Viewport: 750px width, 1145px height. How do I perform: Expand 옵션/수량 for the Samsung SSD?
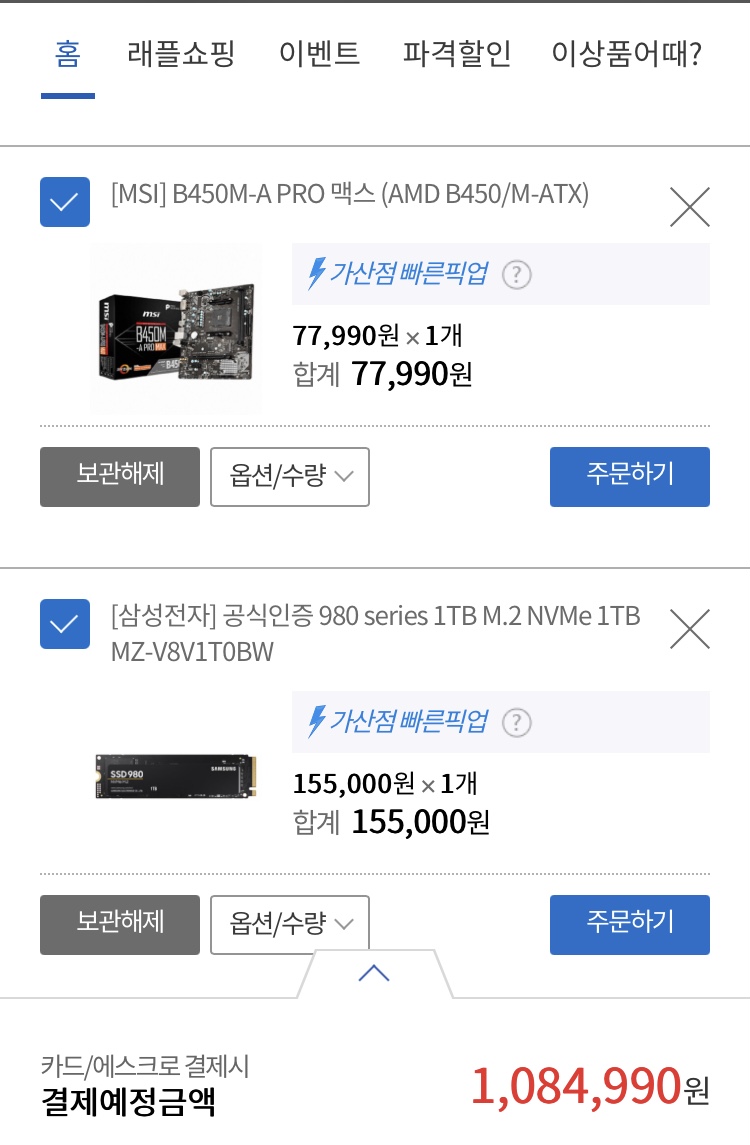(x=290, y=924)
